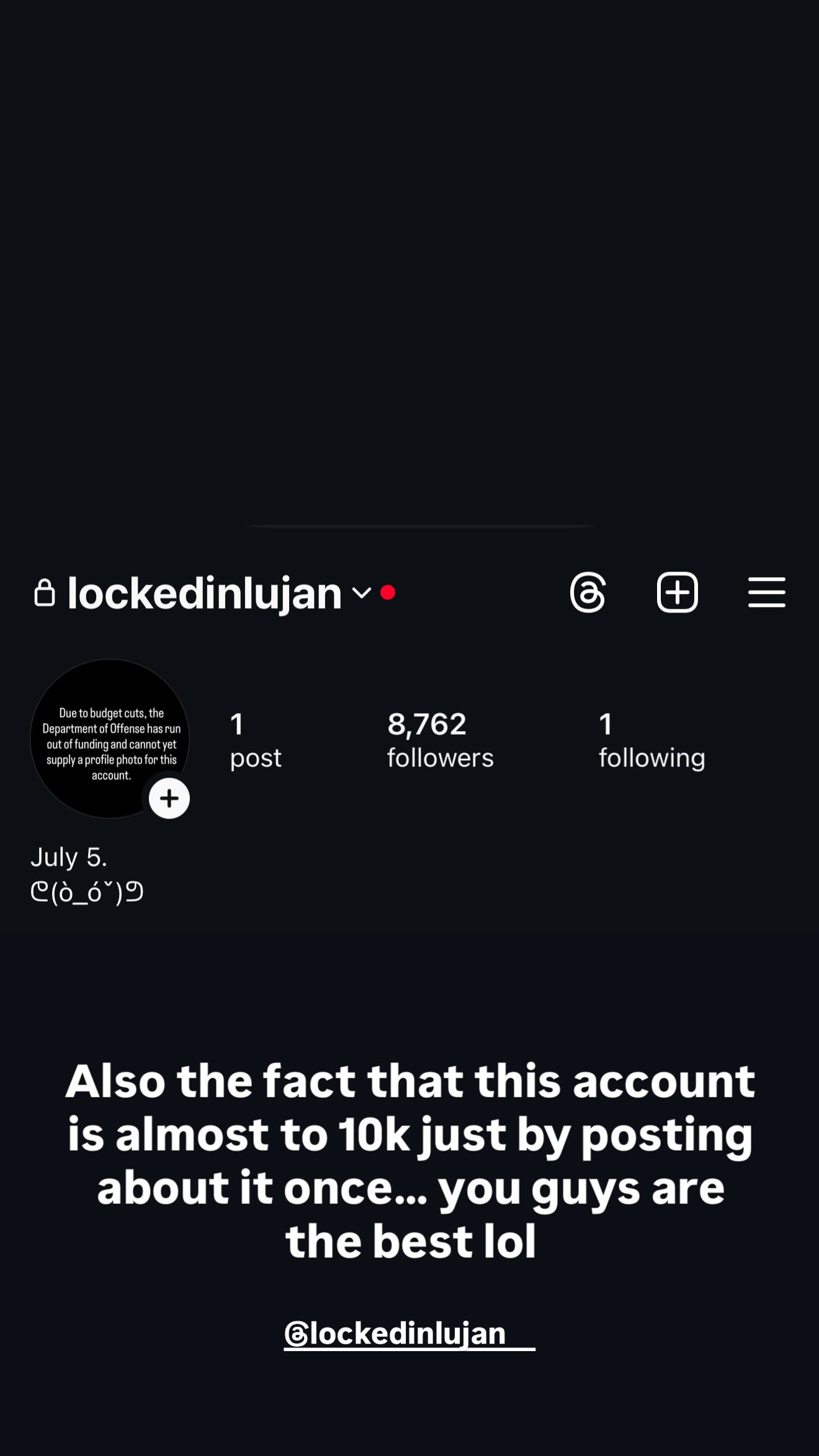Click the username lockedinlujan text
Screen dimensions: 819x1456
205,593
